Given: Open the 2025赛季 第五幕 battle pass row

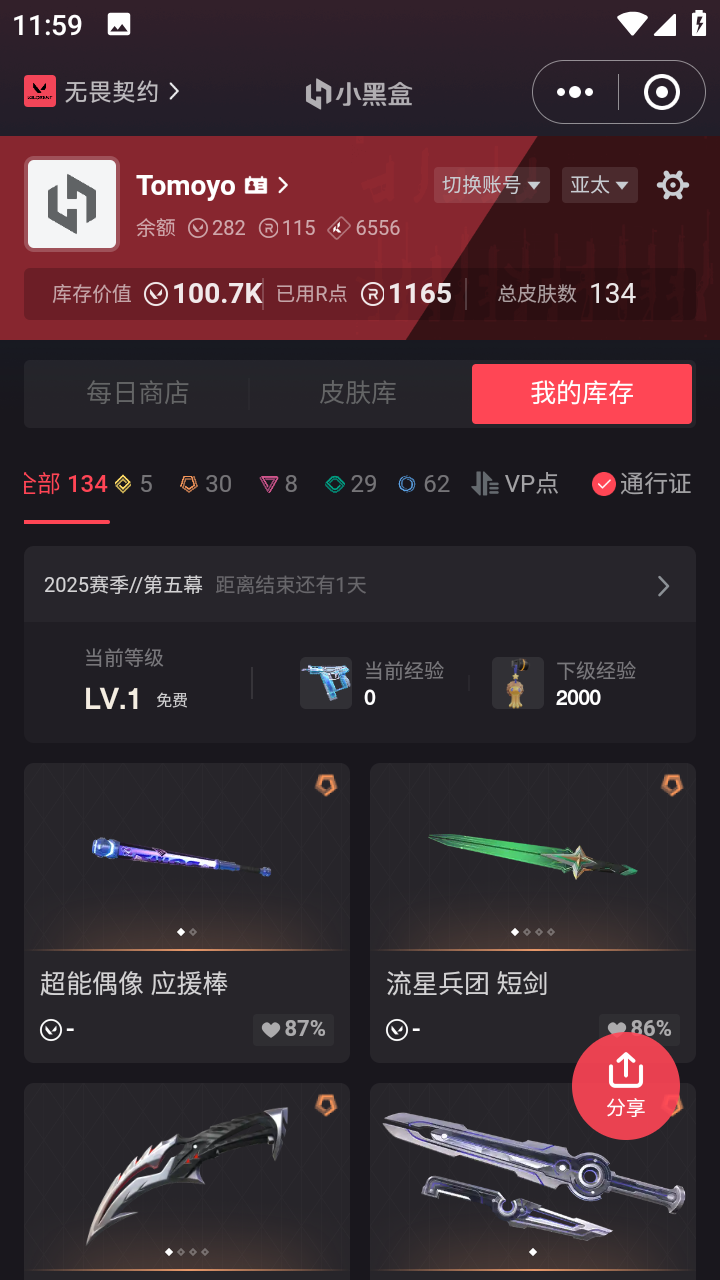Looking at the screenshot, I should [360, 585].
